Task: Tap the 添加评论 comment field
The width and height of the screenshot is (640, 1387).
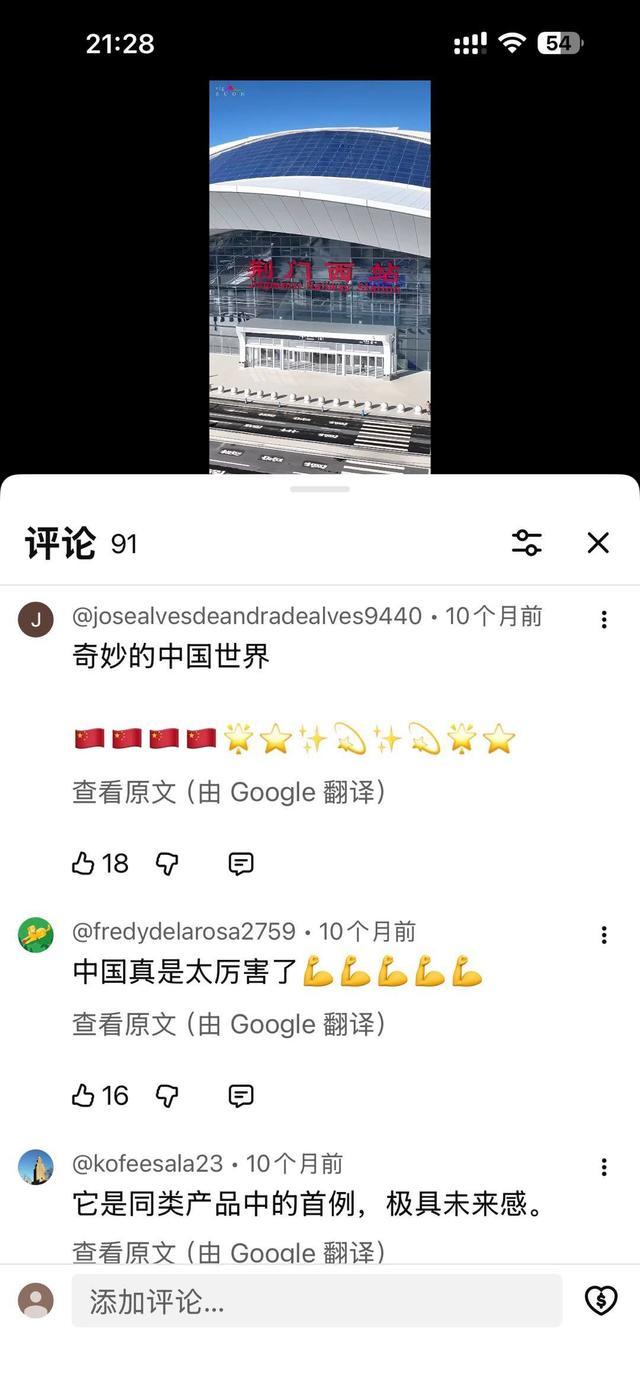Action: (x=316, y=1301)
